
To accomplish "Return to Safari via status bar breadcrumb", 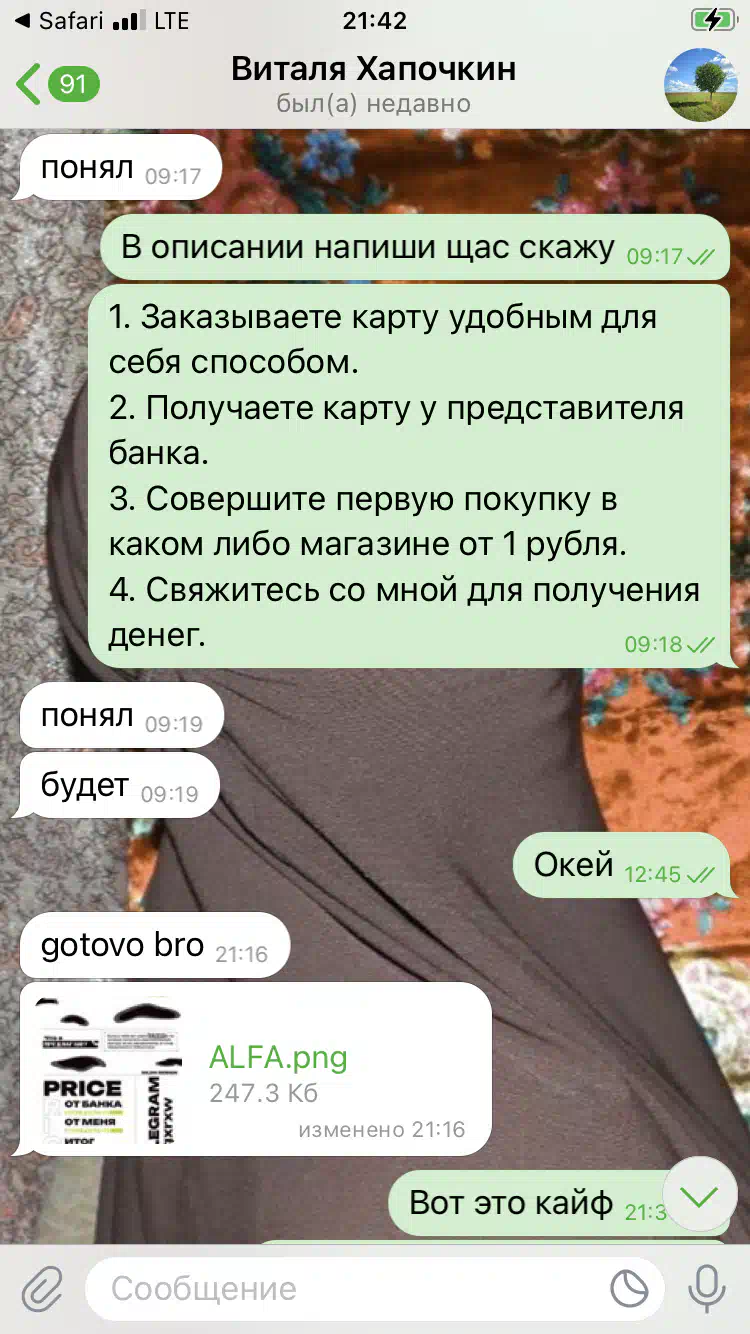I will 60,20.
